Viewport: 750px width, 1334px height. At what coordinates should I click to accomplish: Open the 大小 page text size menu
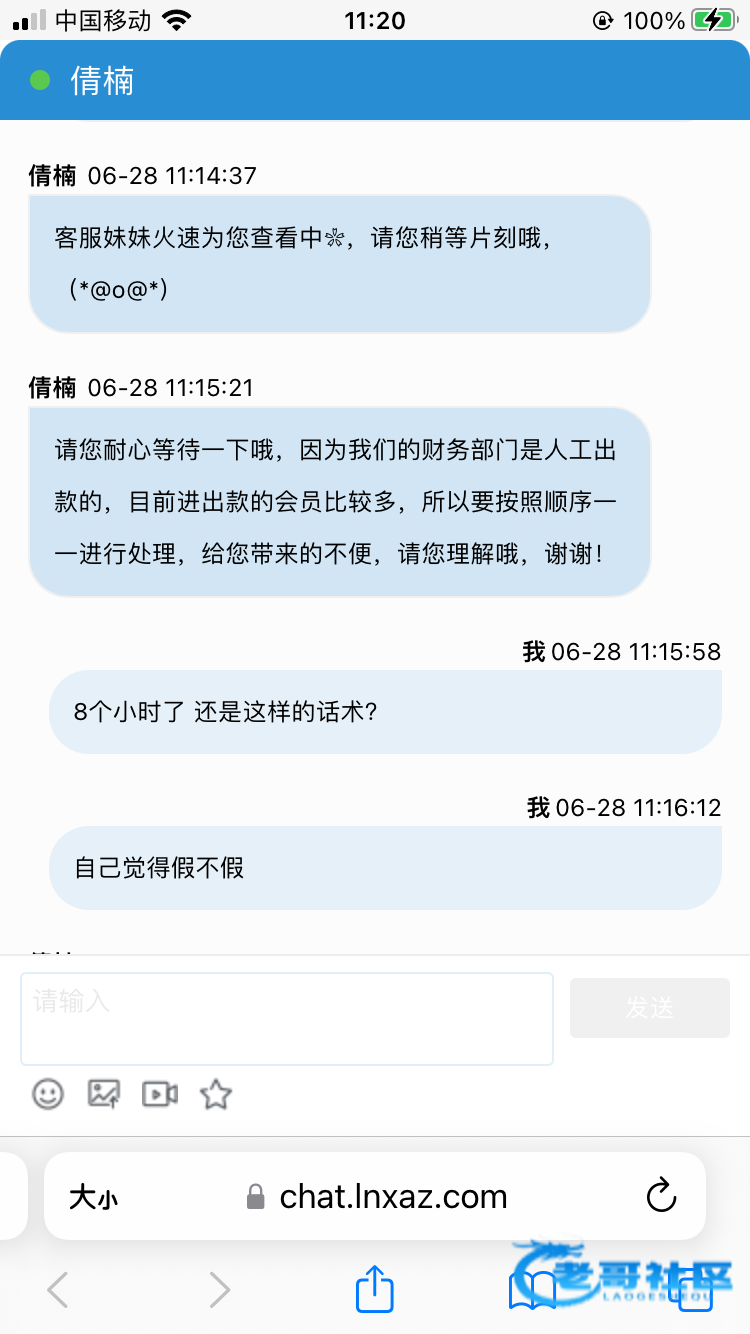(x=93, y=1197)
